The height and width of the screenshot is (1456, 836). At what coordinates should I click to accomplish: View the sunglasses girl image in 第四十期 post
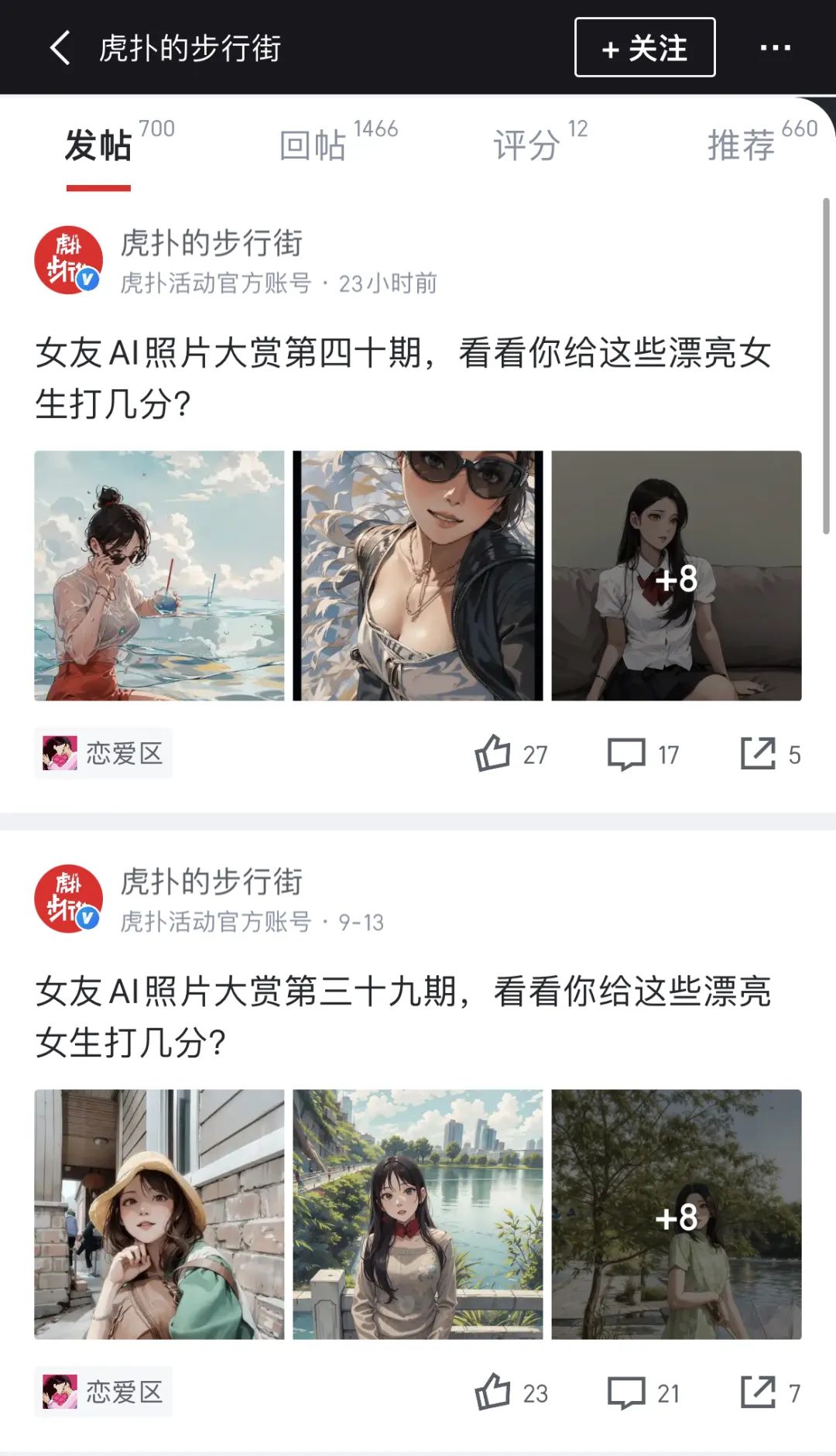point(418,576)
